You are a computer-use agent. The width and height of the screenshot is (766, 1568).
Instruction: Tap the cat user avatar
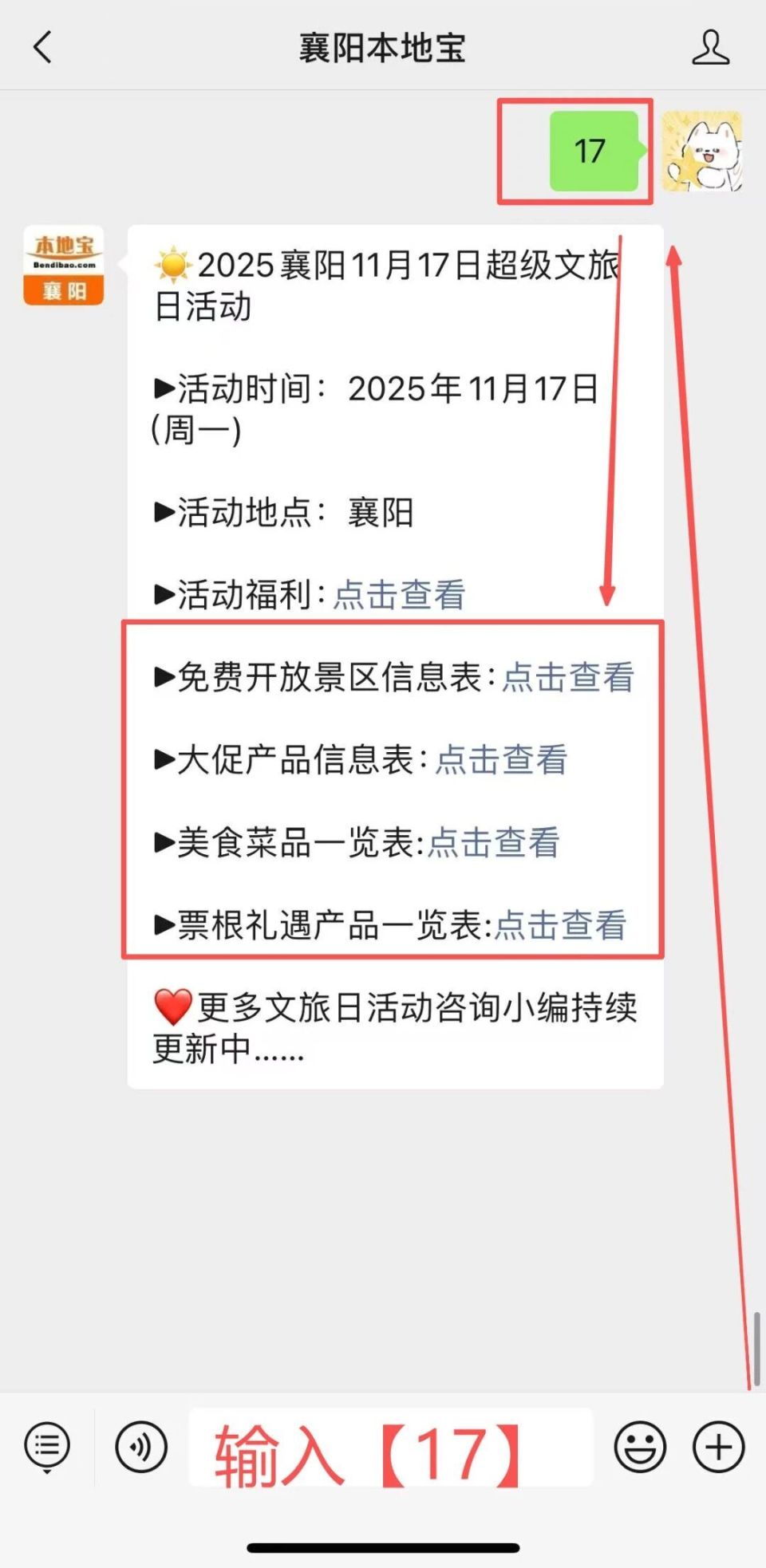[x=706, y=152]
